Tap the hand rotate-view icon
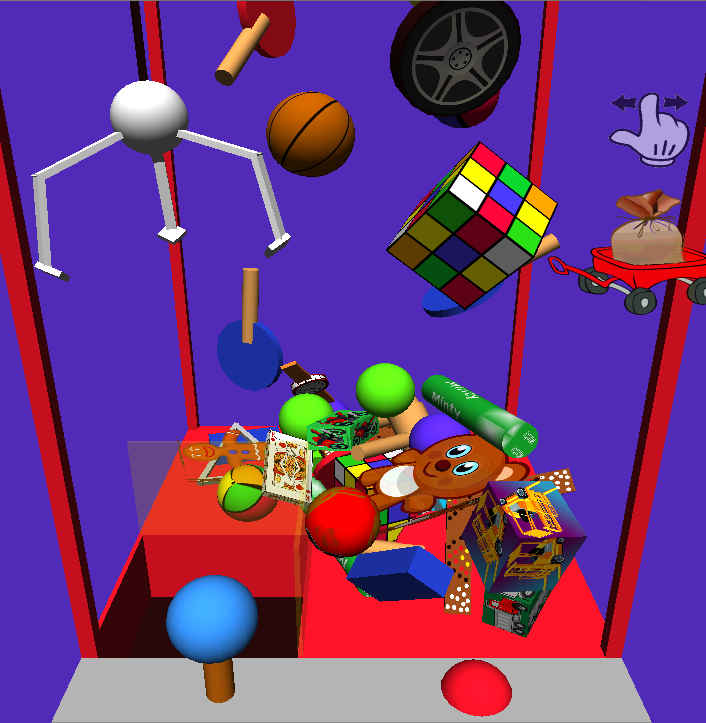This screenshot has height=723, width=706. pos(651,130)
